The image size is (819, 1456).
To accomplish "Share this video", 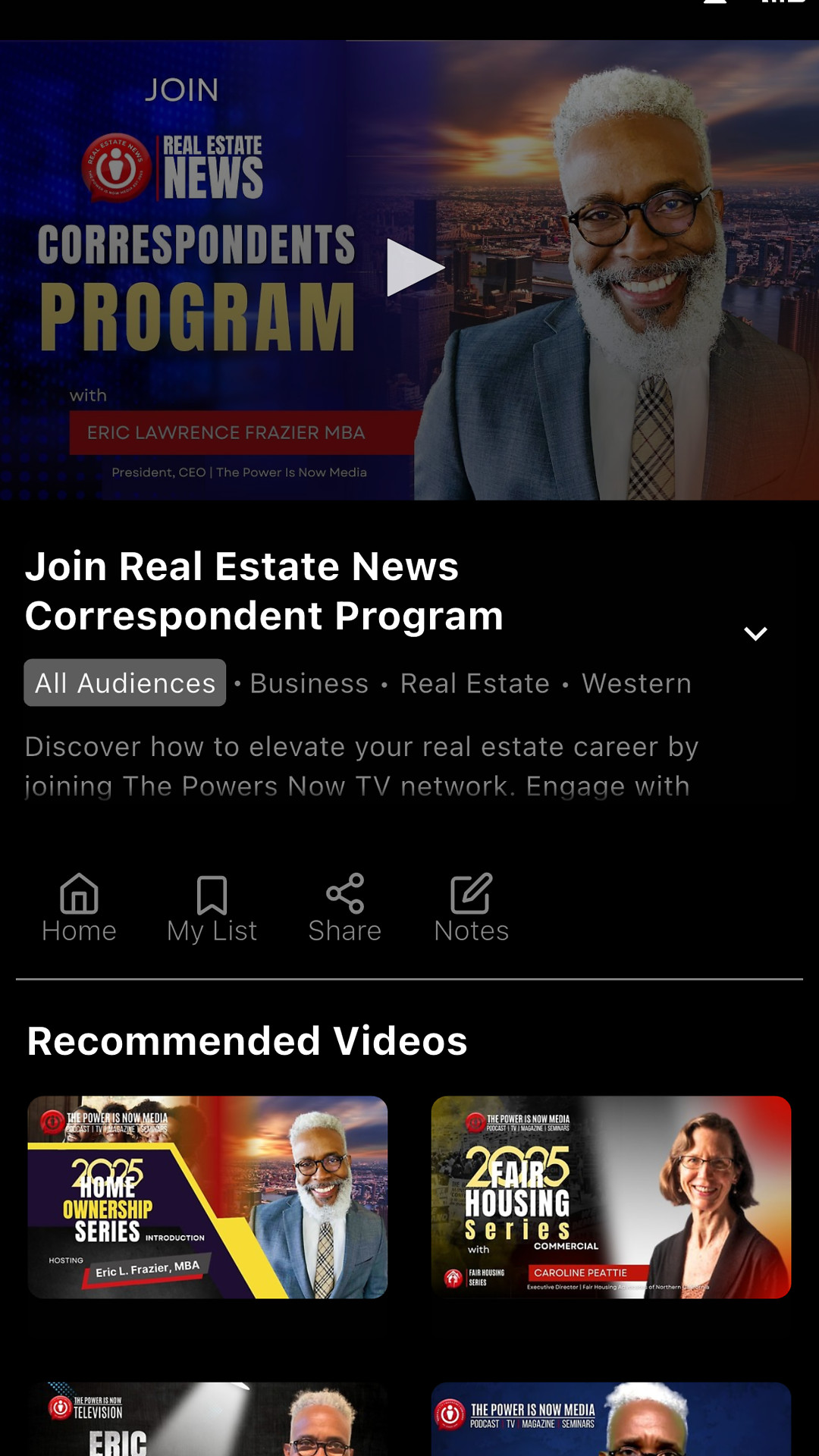I will 344,908.
